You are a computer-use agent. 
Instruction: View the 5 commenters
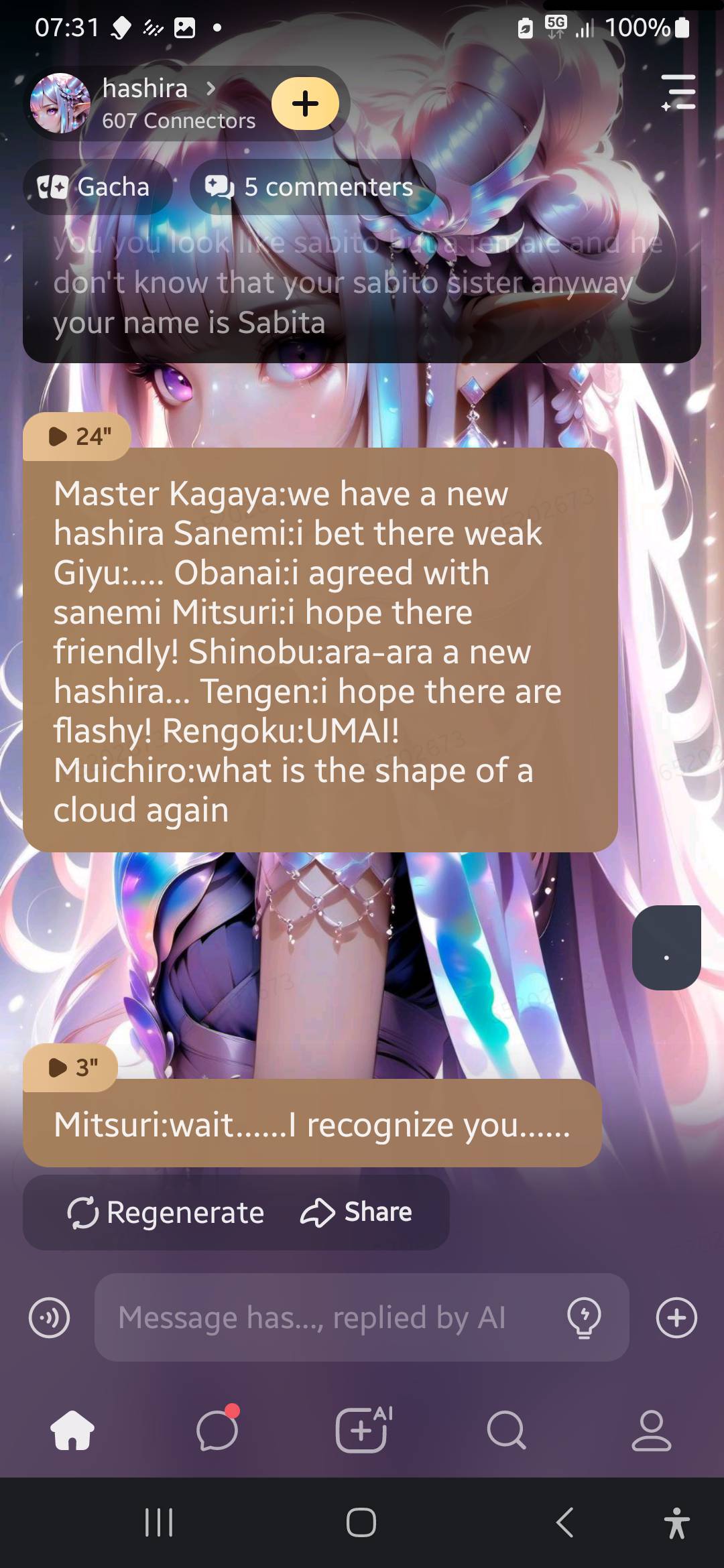pyautogui.click(x=312, y=187)
